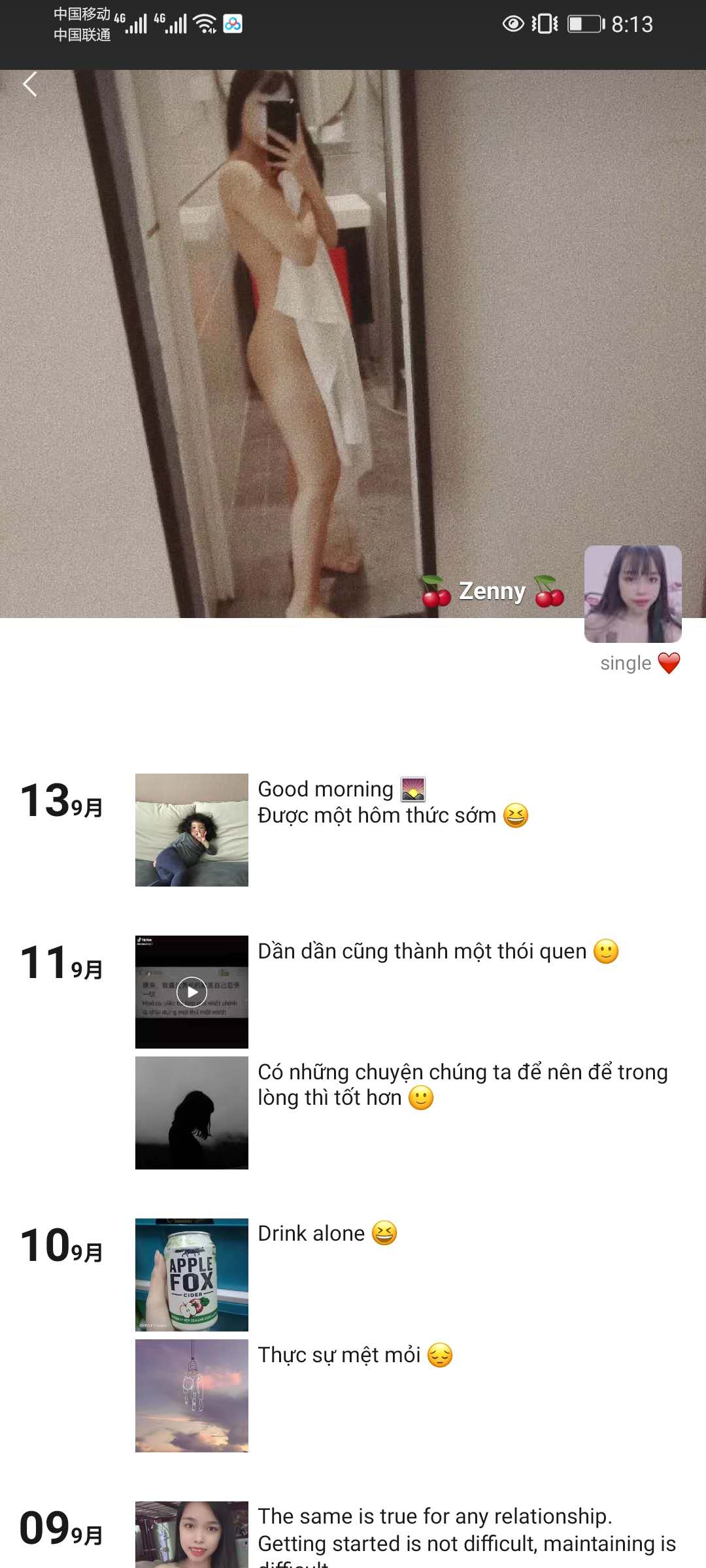Open the dark silhouette photo post

click(192, 1113)
